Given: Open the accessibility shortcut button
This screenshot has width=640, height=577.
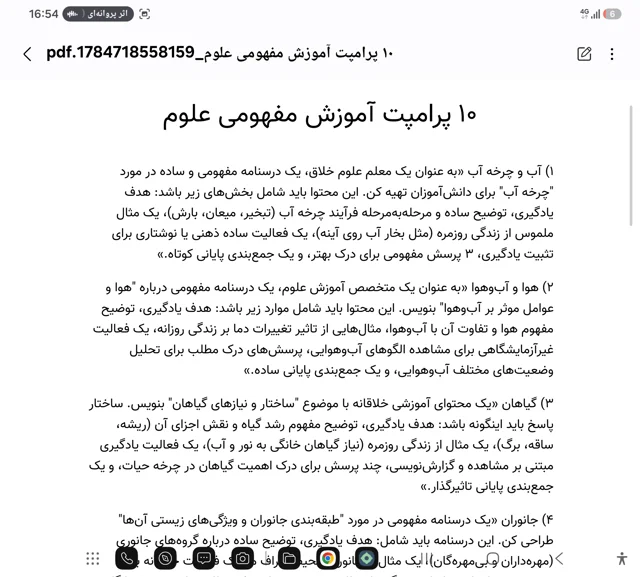Looking at the screenshot, I should (622, 558).
